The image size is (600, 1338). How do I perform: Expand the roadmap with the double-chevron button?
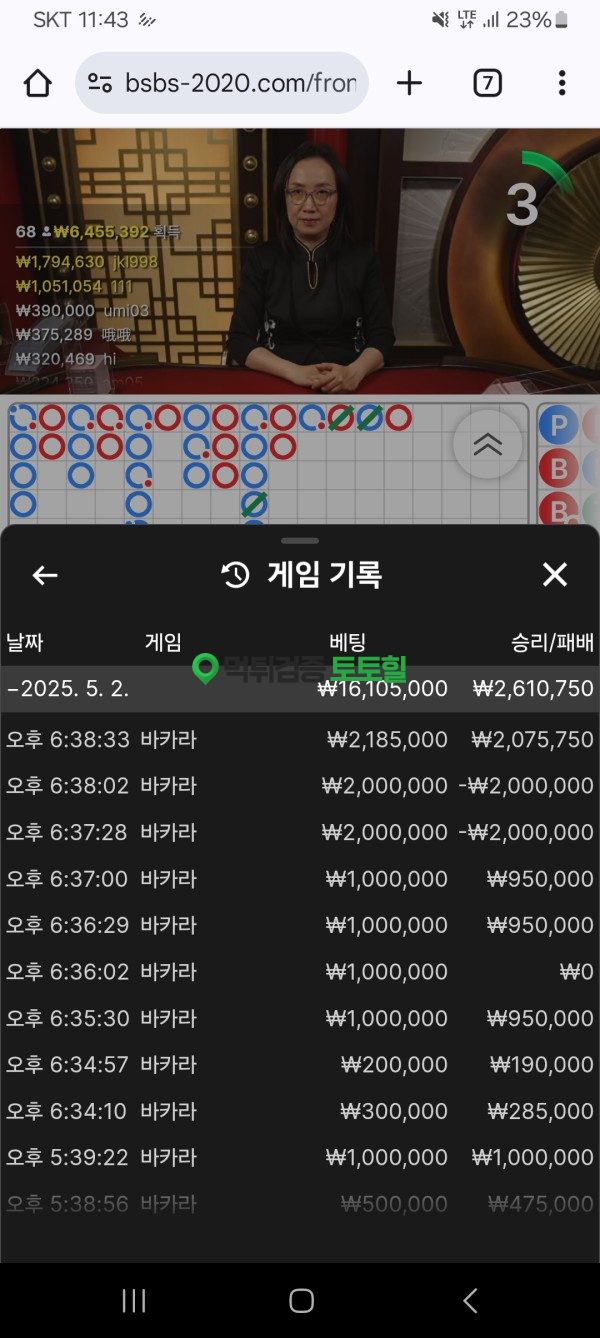point(488,444)
